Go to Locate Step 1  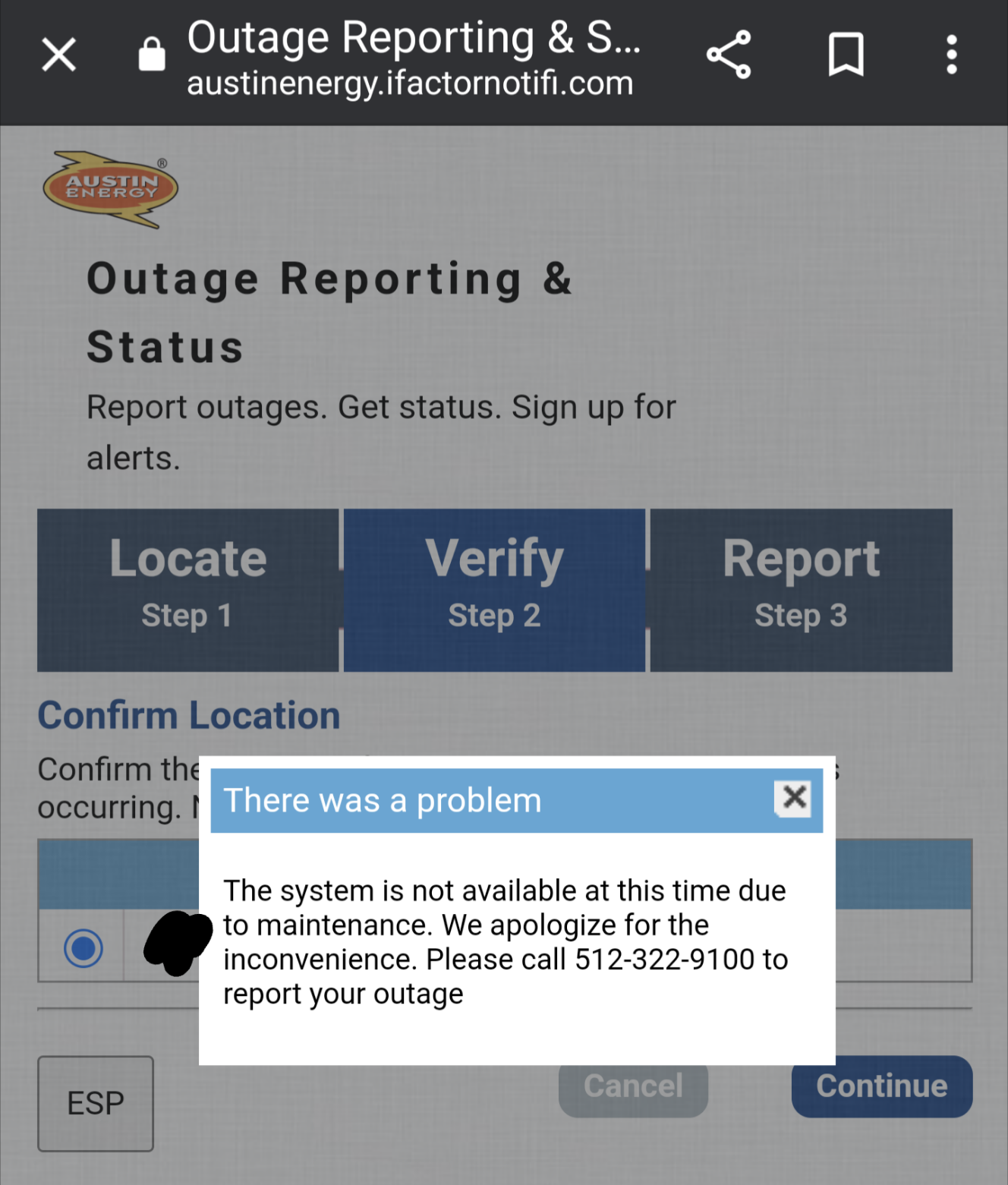188,590
